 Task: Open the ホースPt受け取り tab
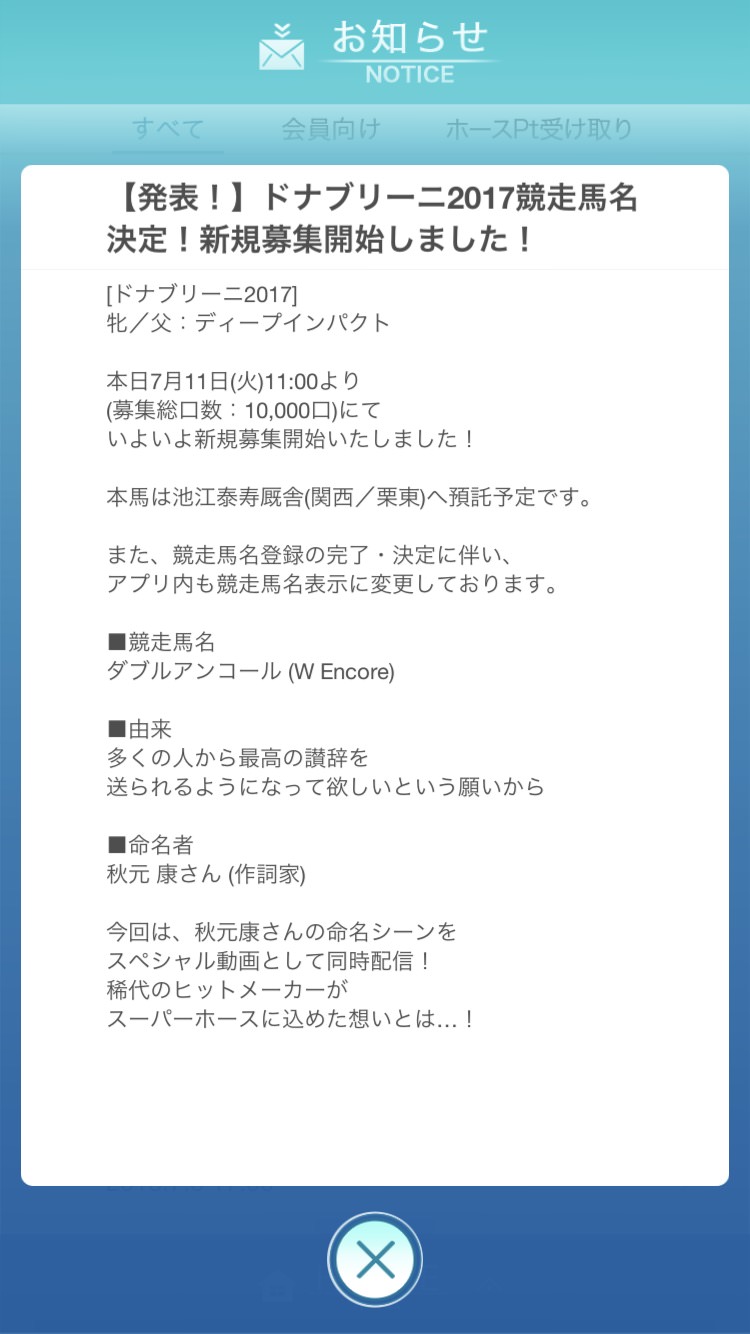click(x=539, y=129)
